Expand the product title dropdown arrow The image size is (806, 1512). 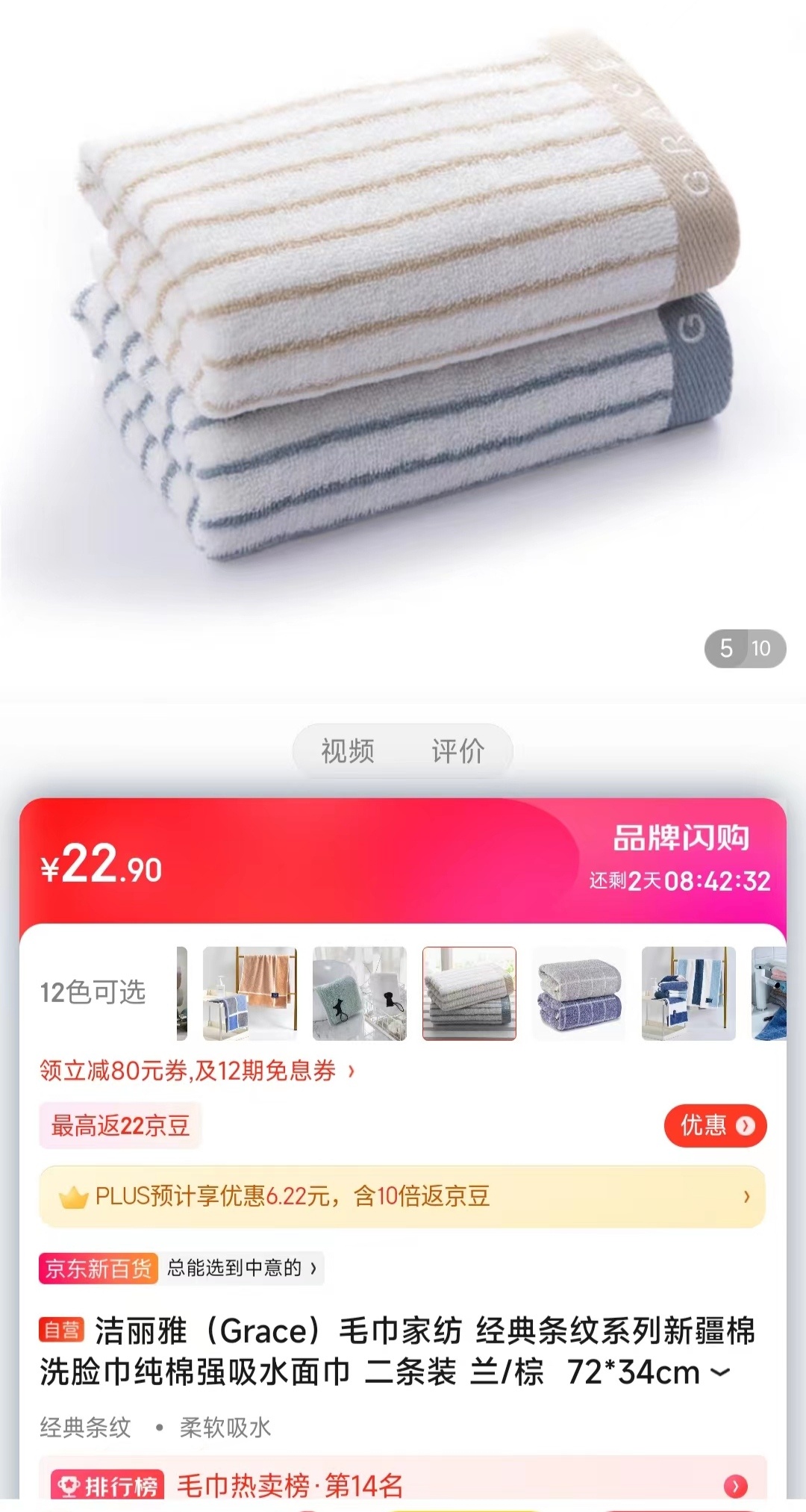(x=720, y=1372)
